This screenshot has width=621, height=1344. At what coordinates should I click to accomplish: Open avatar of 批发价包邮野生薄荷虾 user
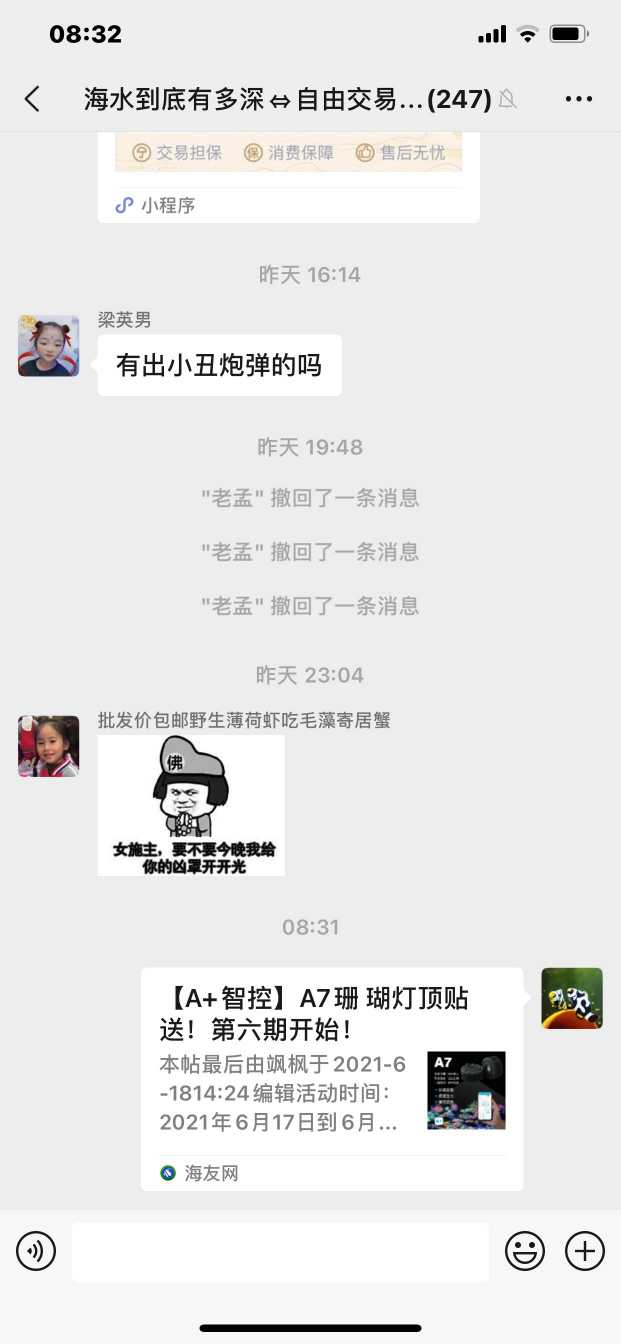click(x=48, y=746)
